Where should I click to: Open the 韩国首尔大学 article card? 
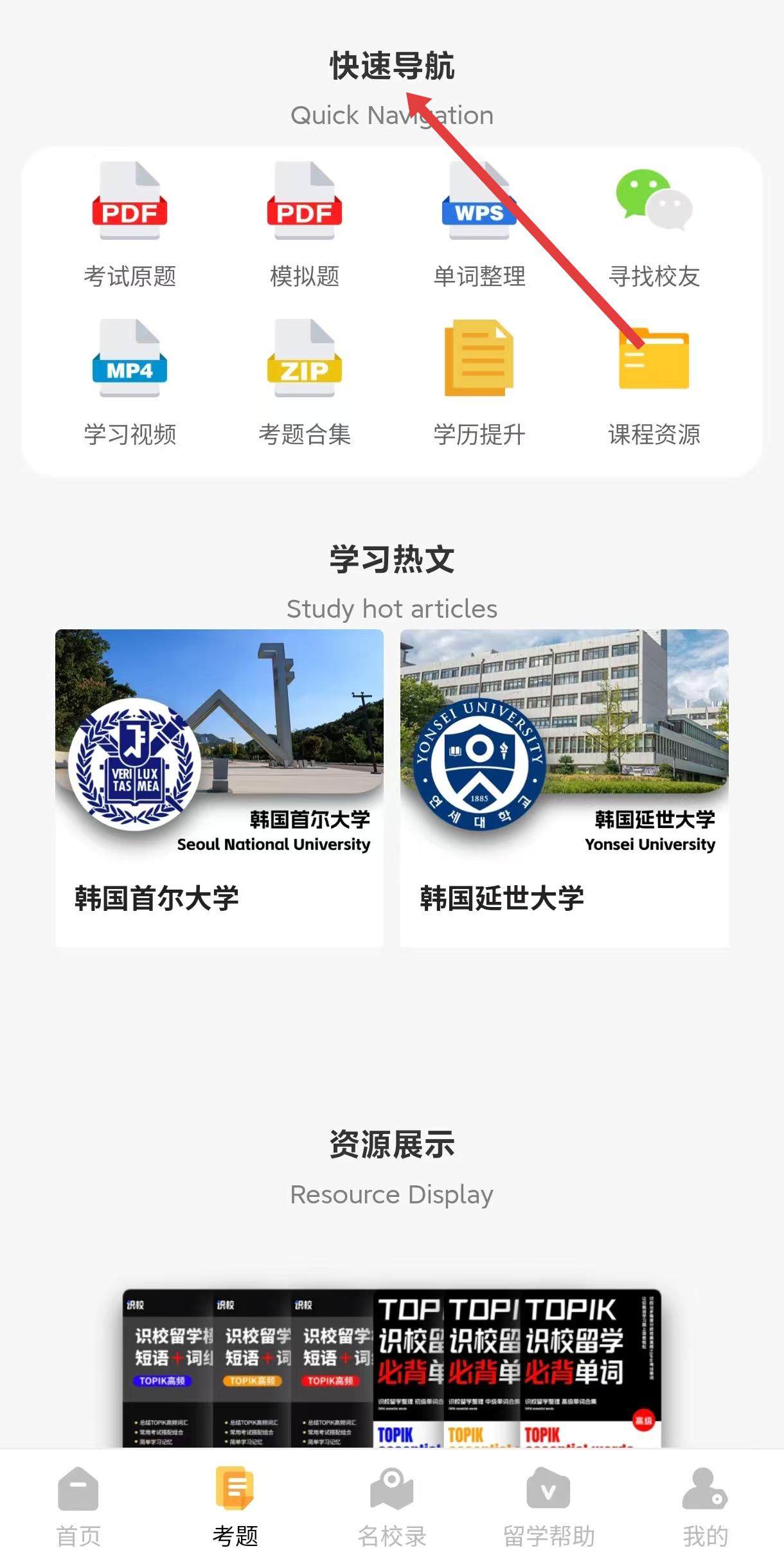pyautogui.click(x=219, y=787)
